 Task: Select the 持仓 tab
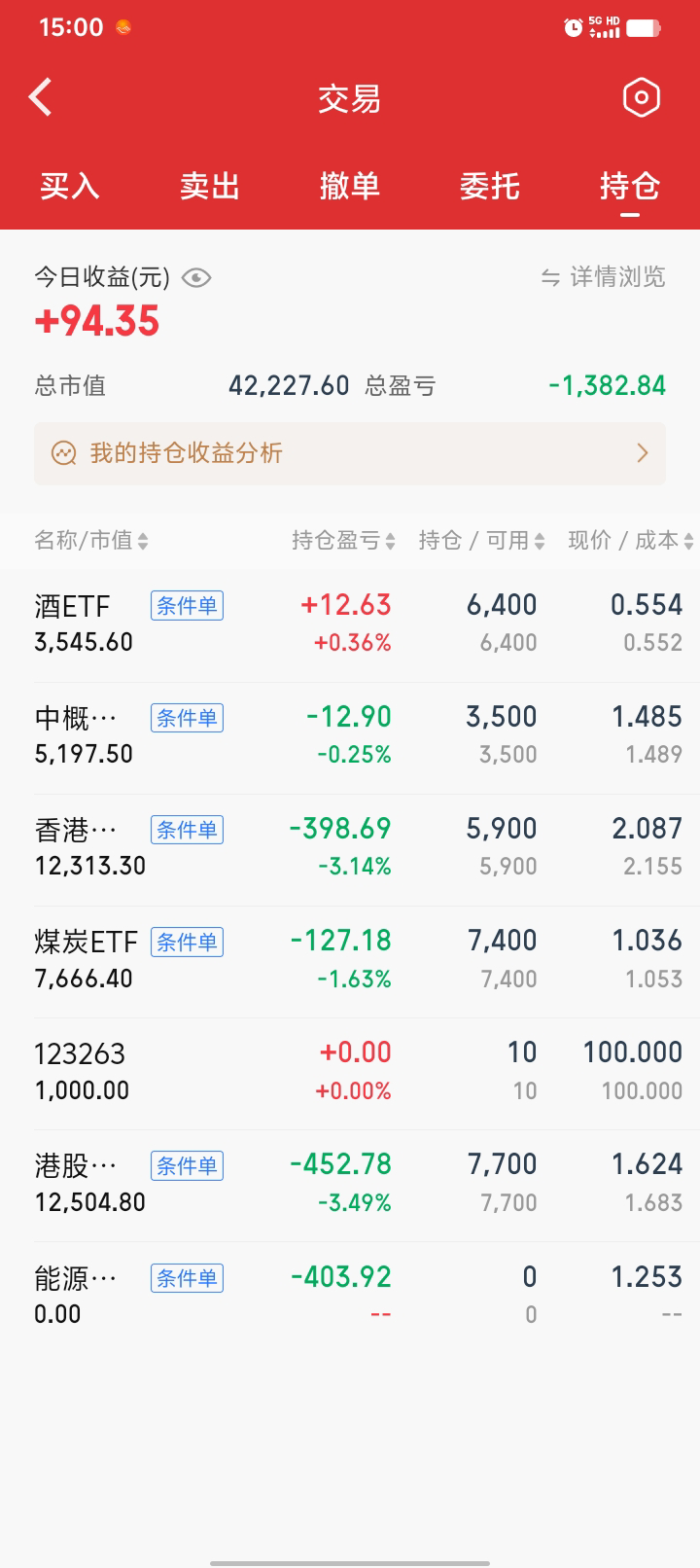(x=630, y=186)
